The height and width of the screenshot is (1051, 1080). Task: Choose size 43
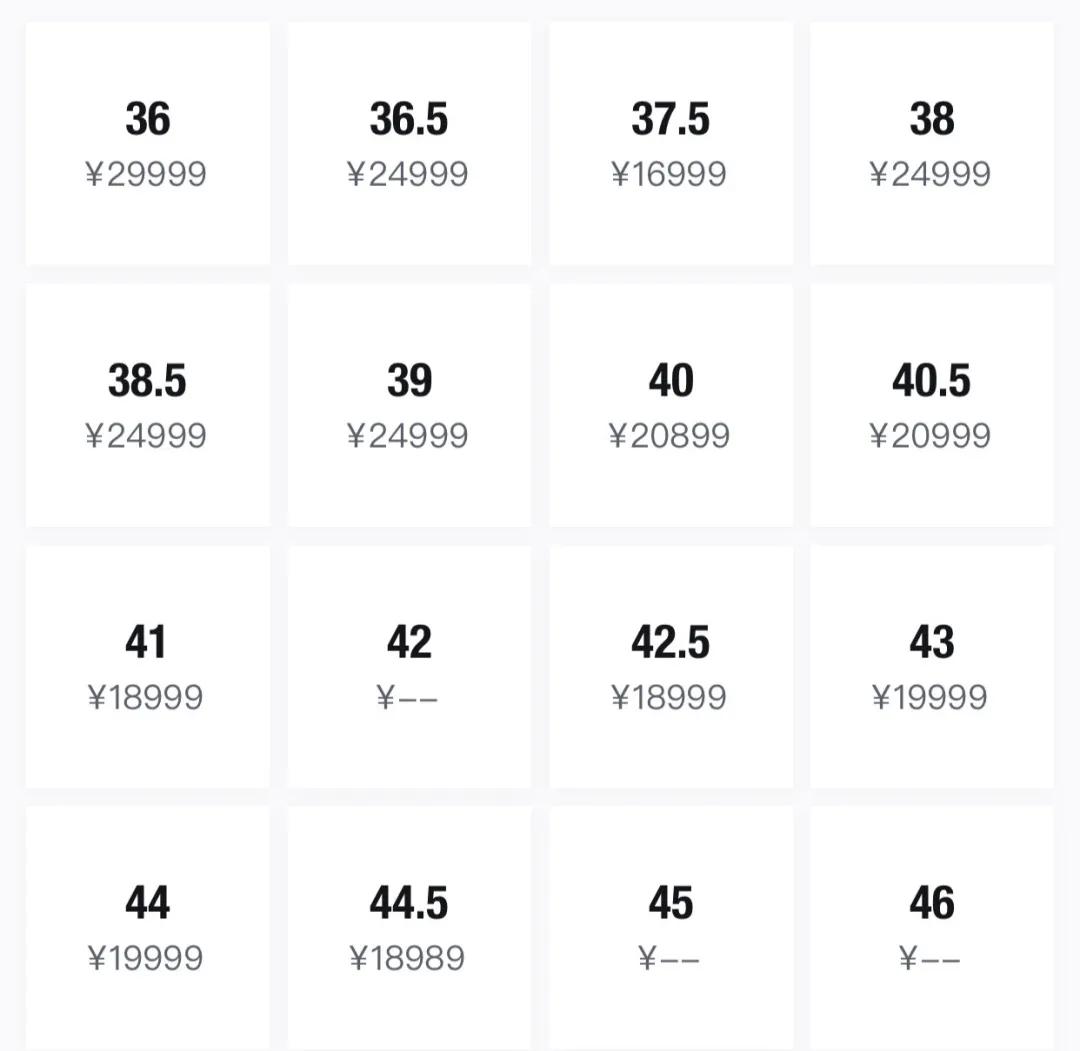coord(931,667)
